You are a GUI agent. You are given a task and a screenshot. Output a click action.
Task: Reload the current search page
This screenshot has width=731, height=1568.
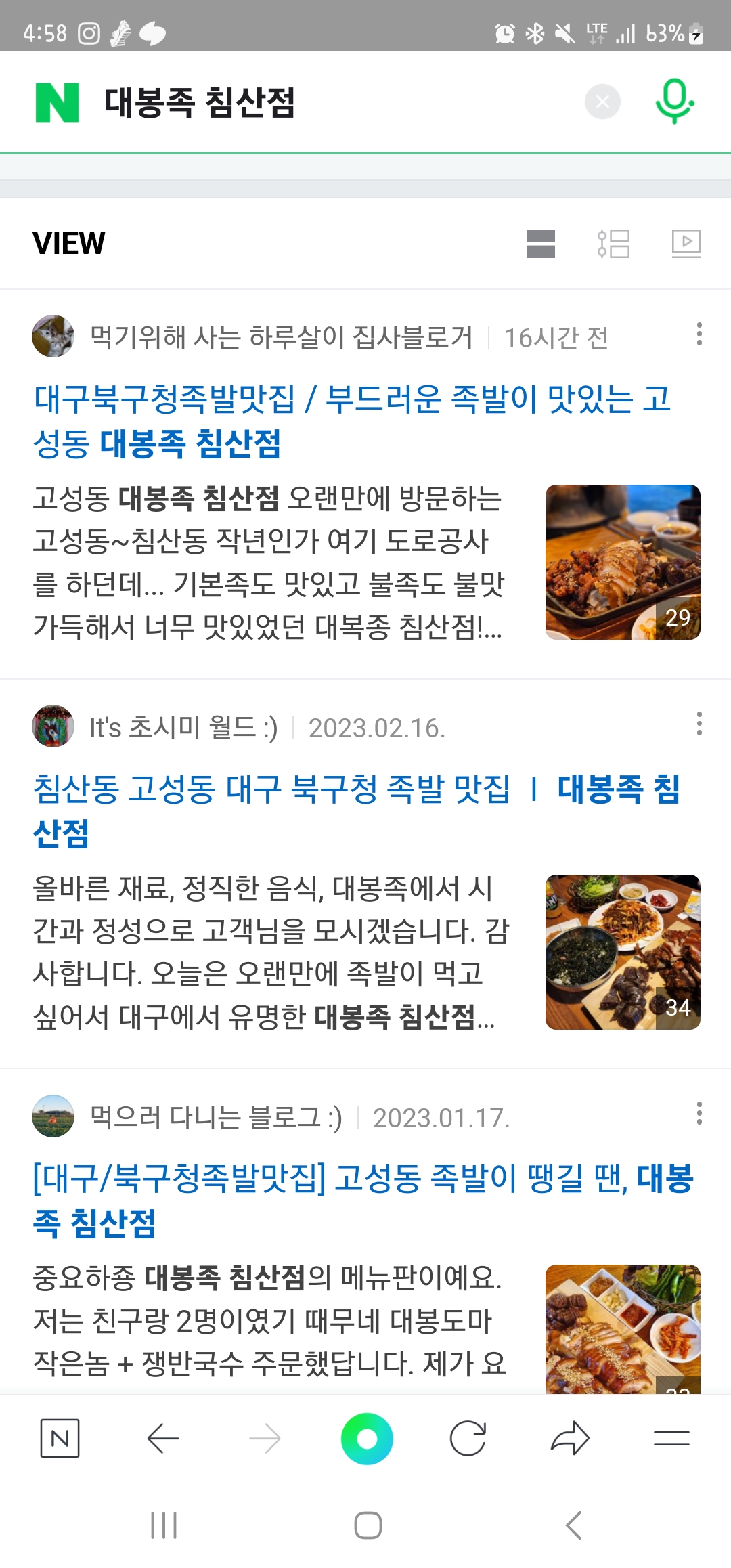click(x=468, y=1439)
